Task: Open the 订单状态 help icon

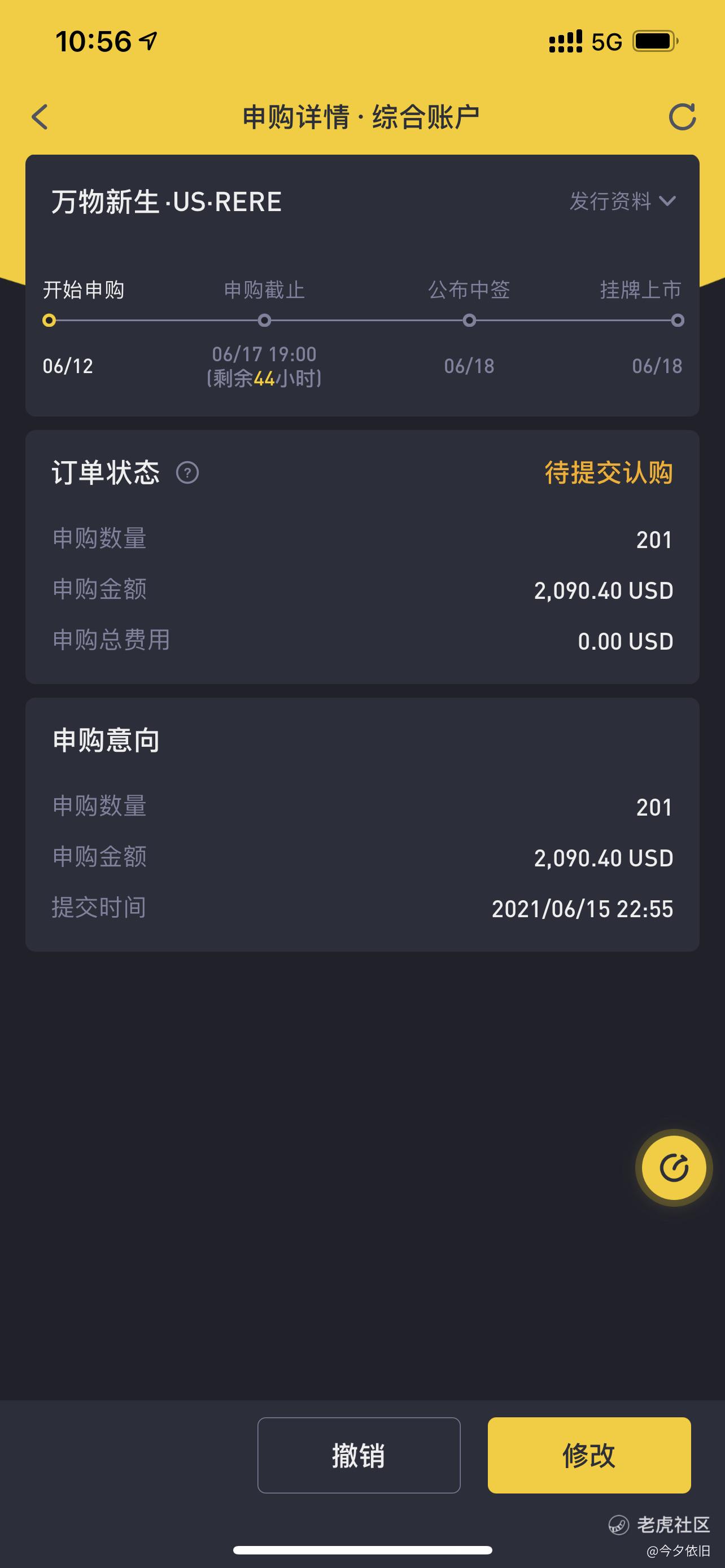Action: pos(187,472)
